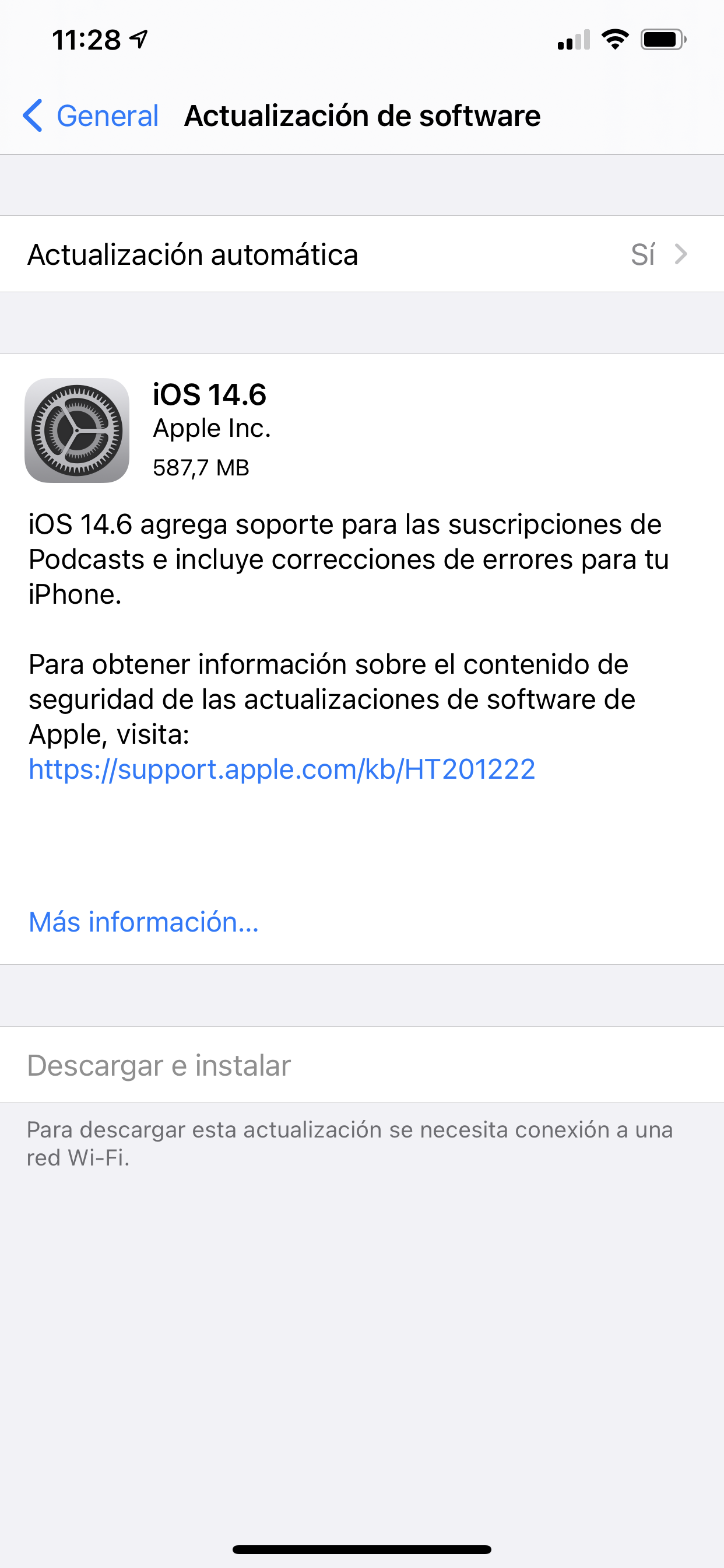Tap Descargar e instalar
Screen dimensions: 724x1568
[x=159, y=1065]
